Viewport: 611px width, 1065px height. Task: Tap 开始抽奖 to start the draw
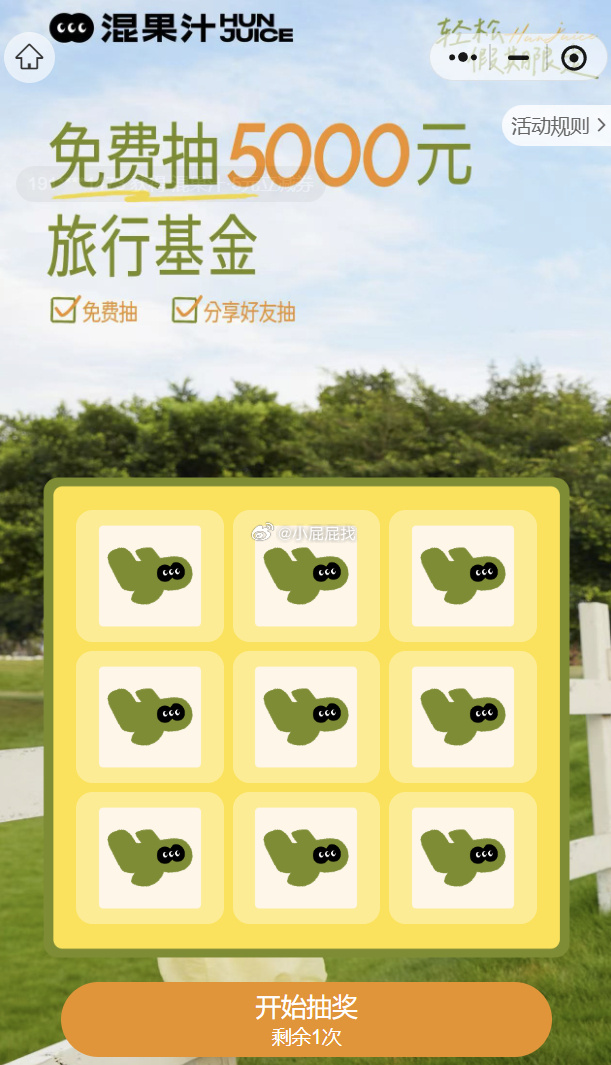point(306,1019)
